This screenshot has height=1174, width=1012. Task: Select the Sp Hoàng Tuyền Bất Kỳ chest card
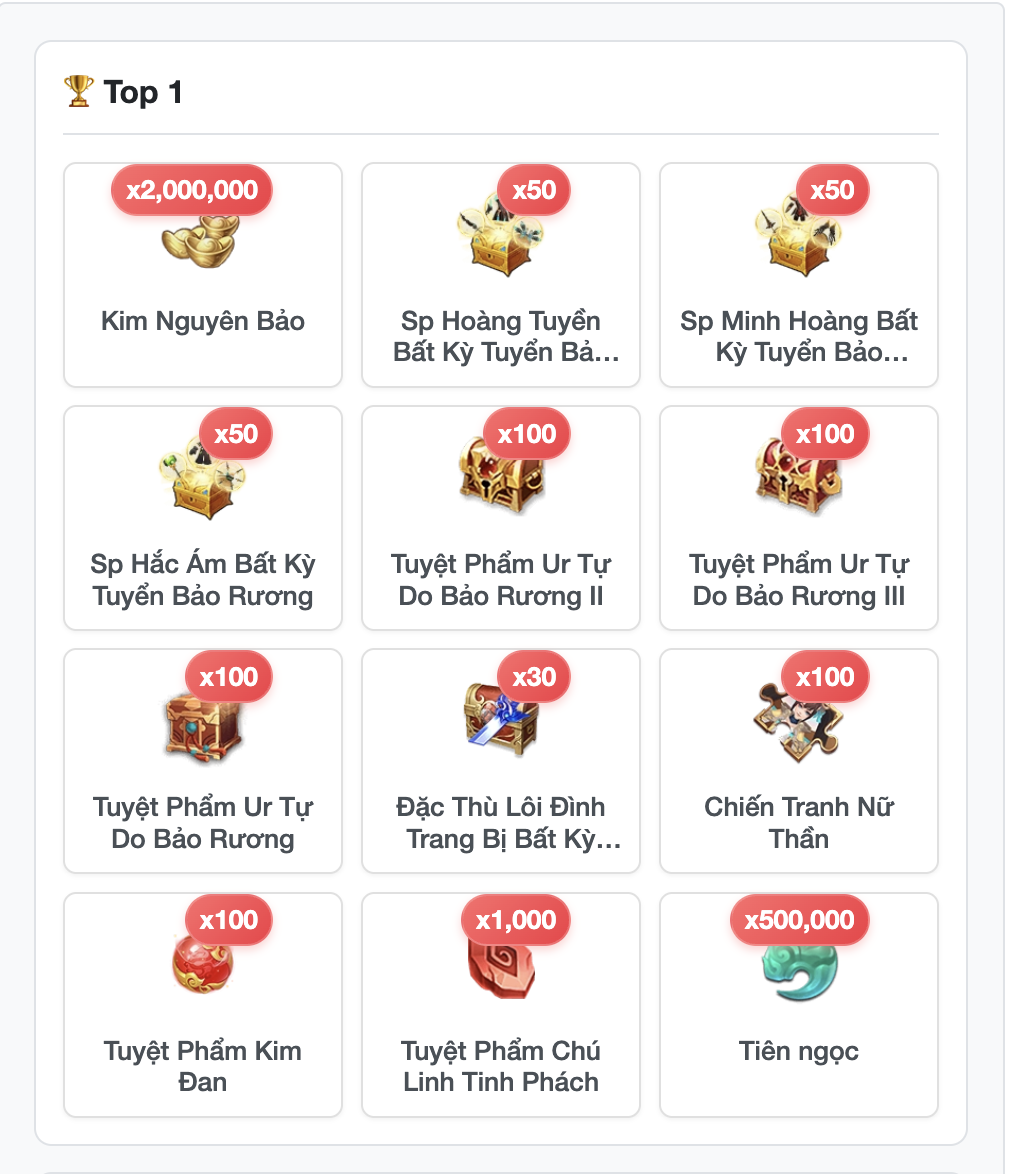click(x=500, y=275)
